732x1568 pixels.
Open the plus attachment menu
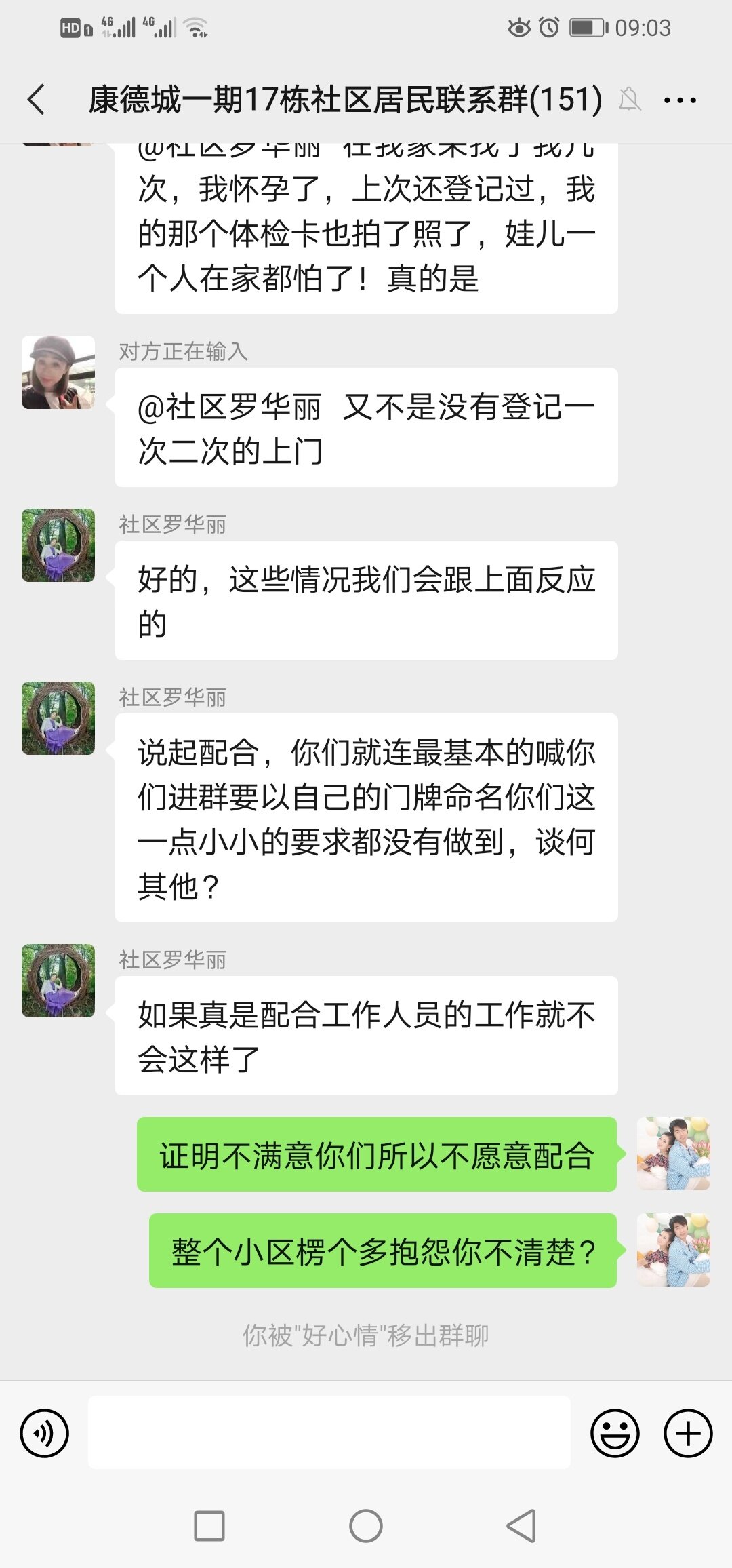pos(687,1434)
